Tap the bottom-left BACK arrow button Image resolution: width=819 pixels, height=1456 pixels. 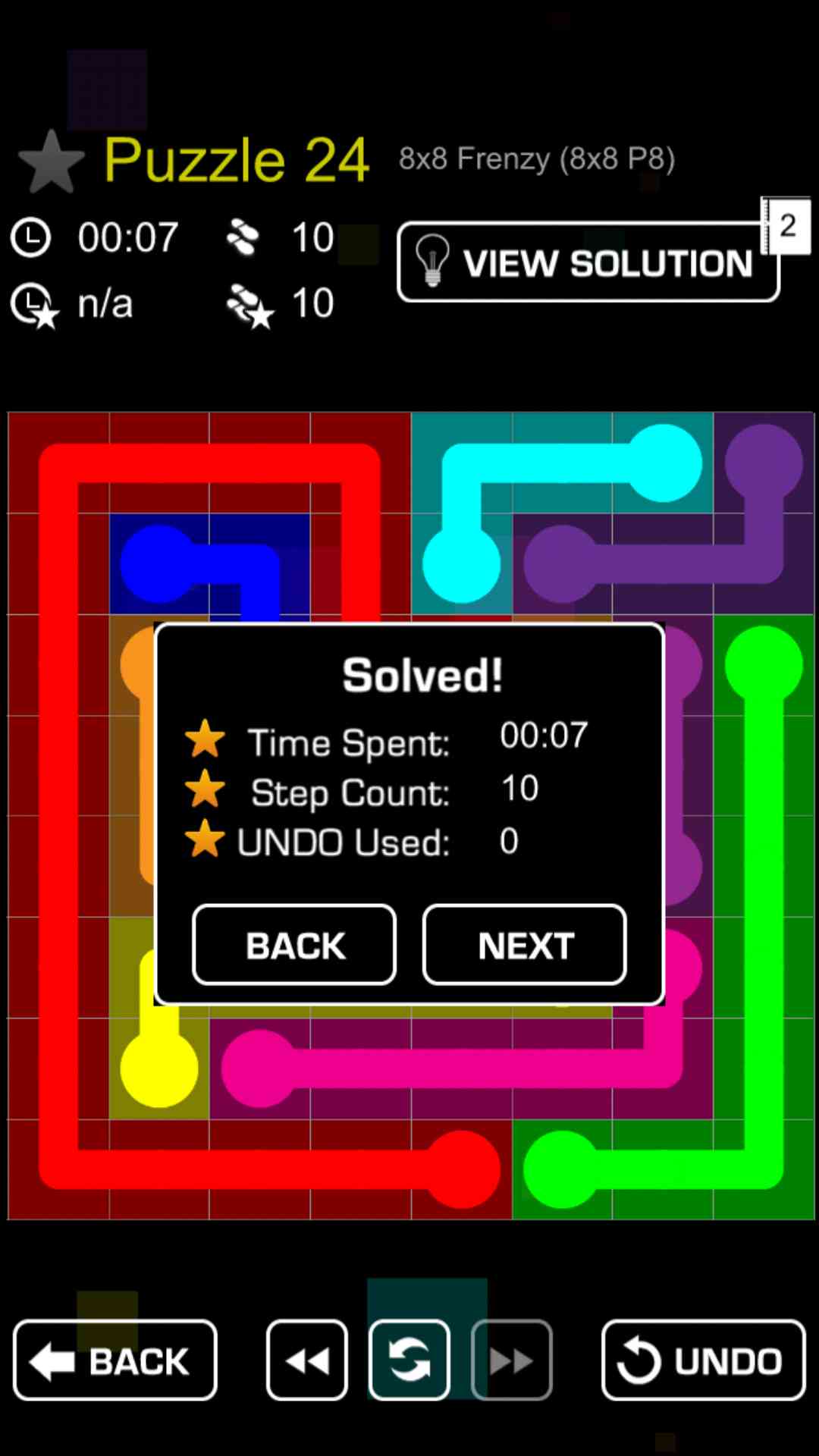(x=115, y=1360)
